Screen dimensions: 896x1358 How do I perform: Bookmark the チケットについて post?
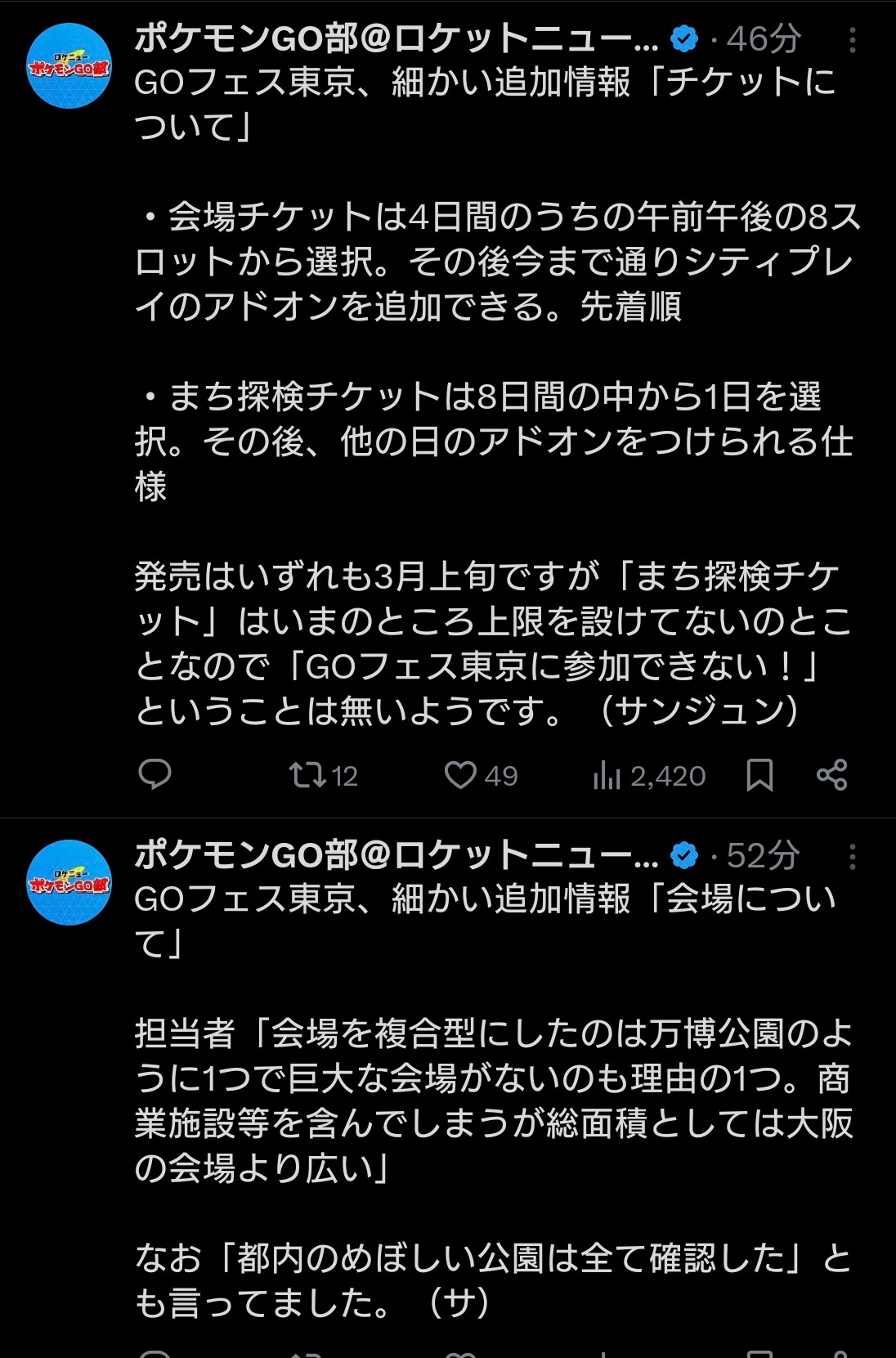point(759,774)
